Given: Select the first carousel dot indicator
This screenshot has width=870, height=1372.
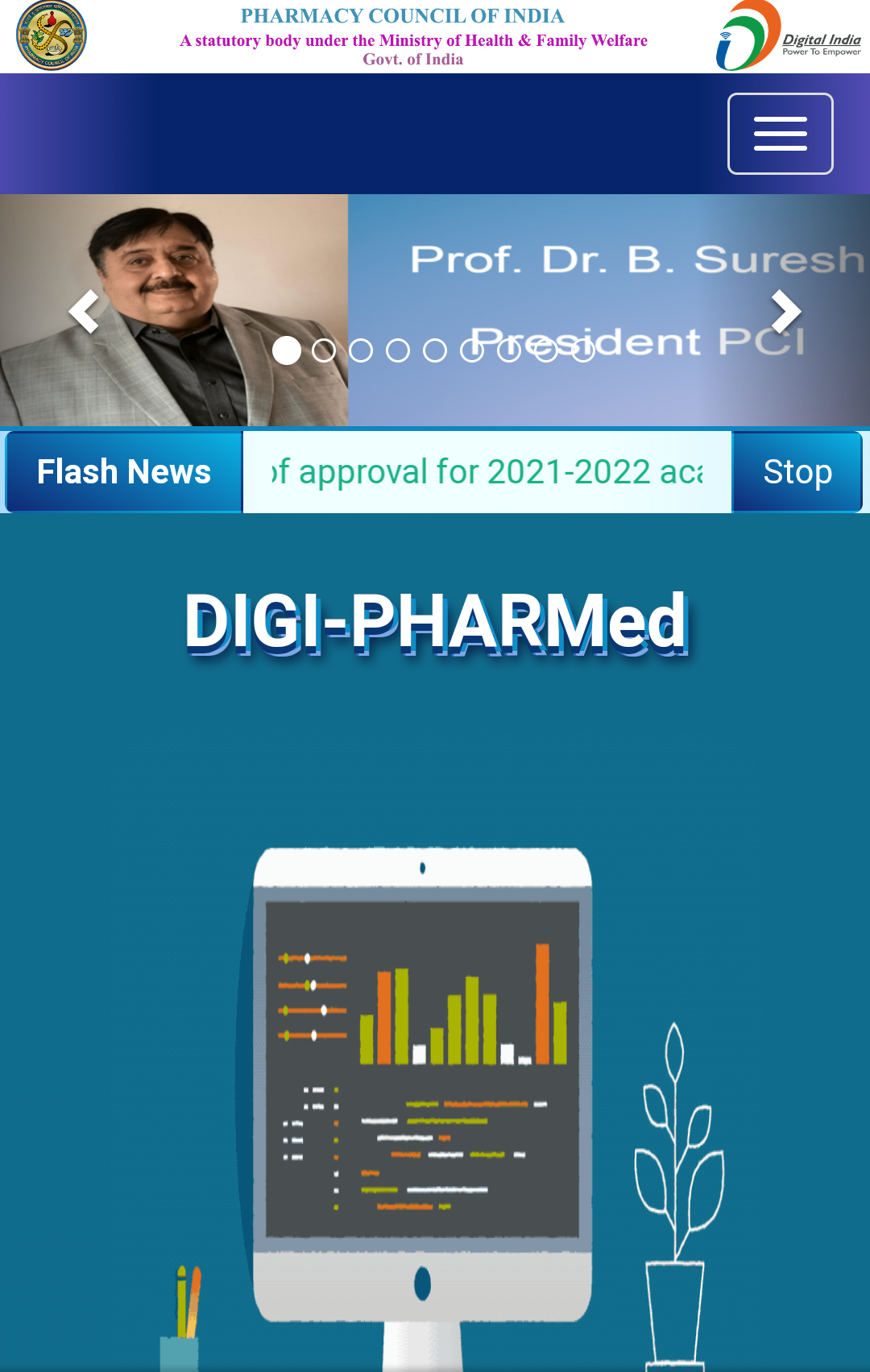Looking at the screenshot, I should (x=287, y=351).
